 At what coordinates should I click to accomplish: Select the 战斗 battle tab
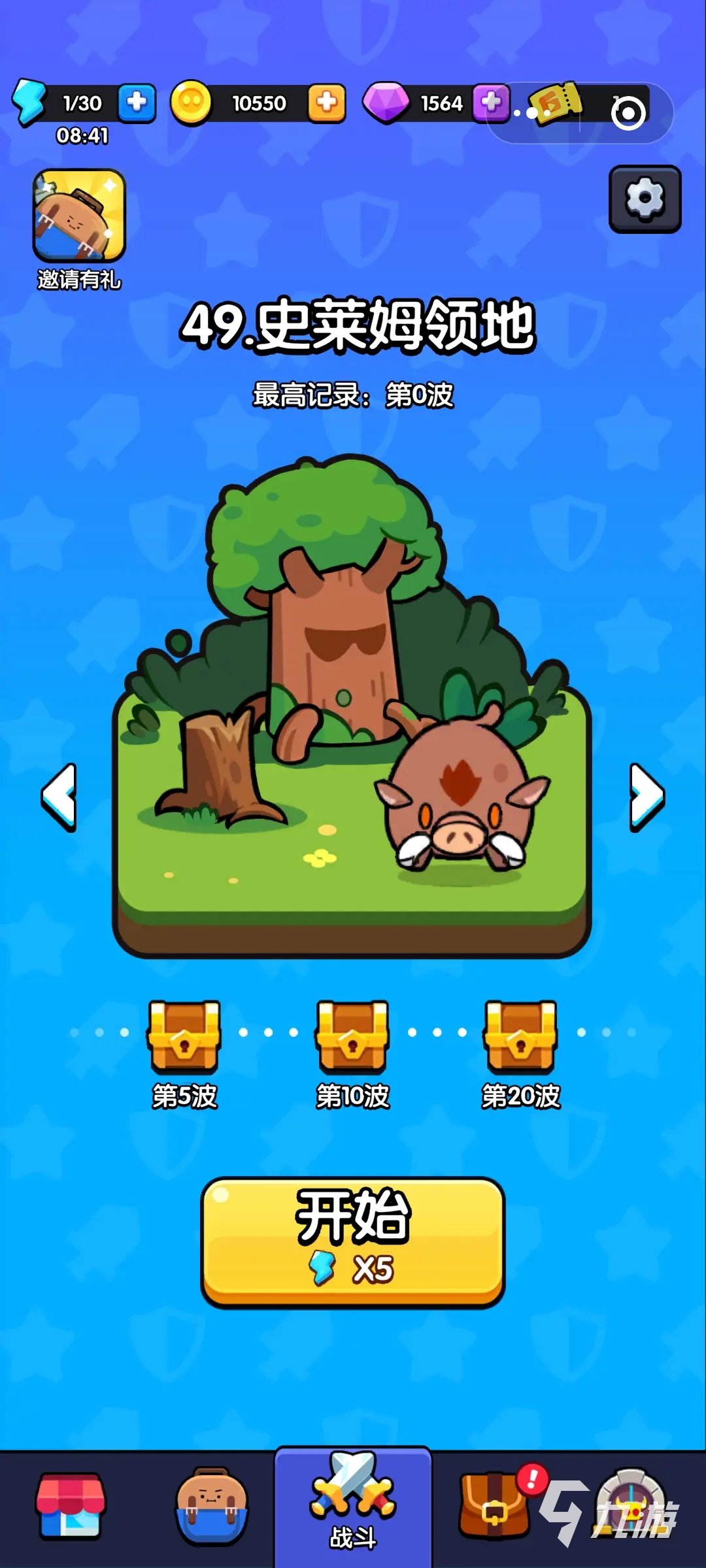pos(352,1505)
